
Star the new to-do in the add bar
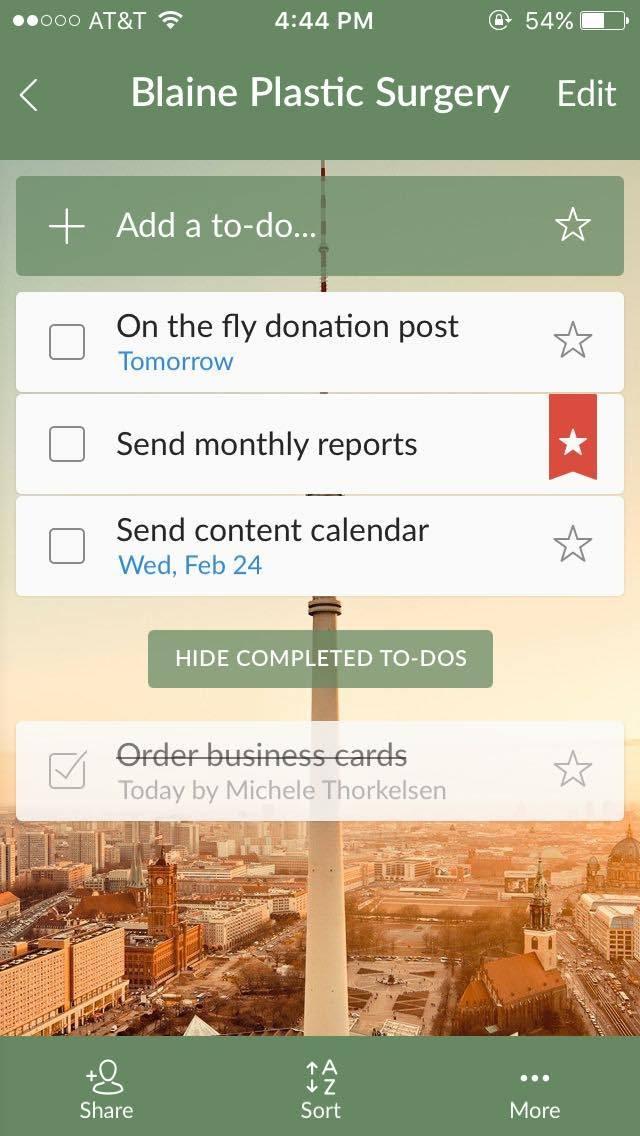point(572,226)
